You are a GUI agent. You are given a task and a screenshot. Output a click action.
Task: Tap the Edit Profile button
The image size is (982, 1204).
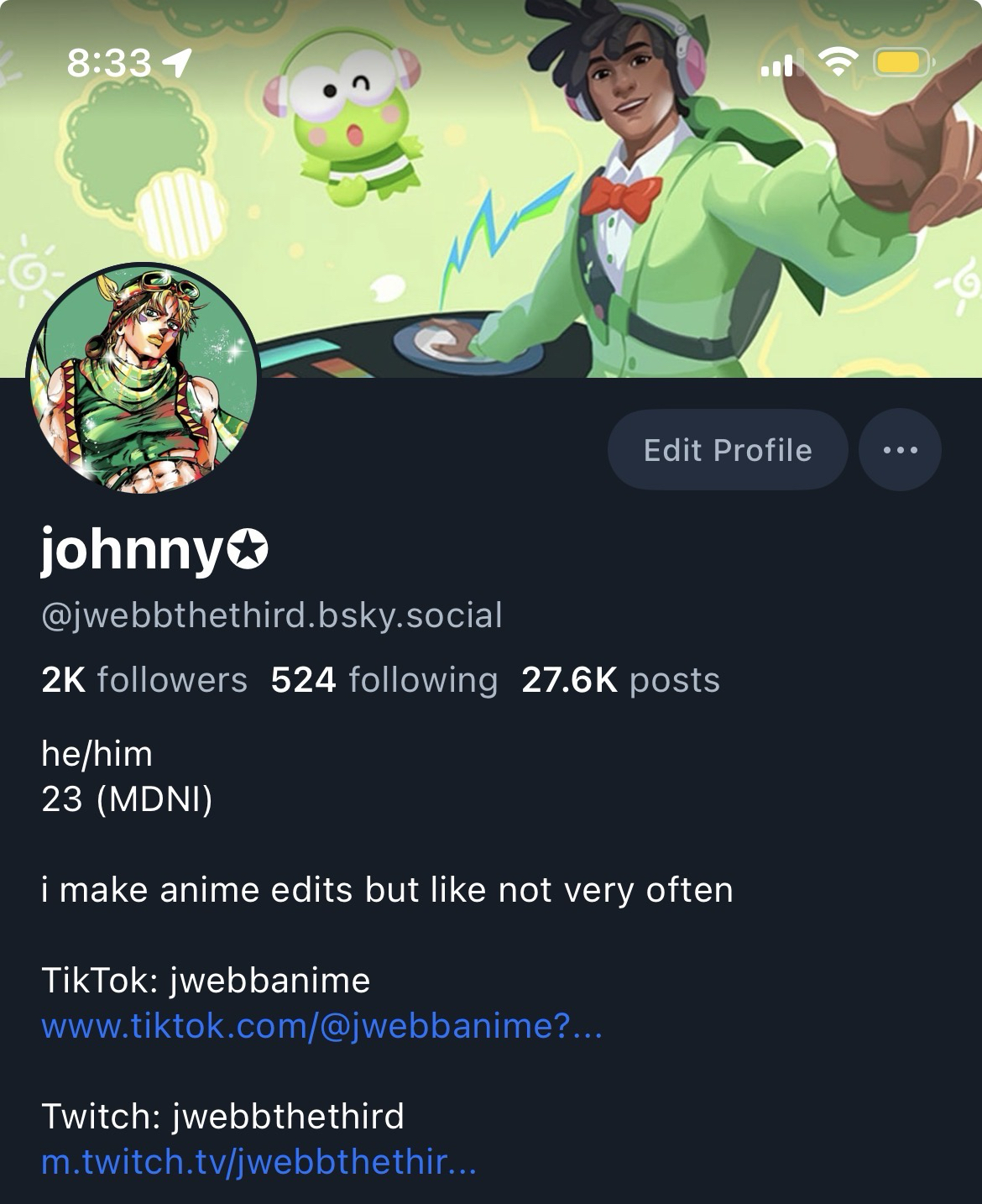click(x=727, y=450)
